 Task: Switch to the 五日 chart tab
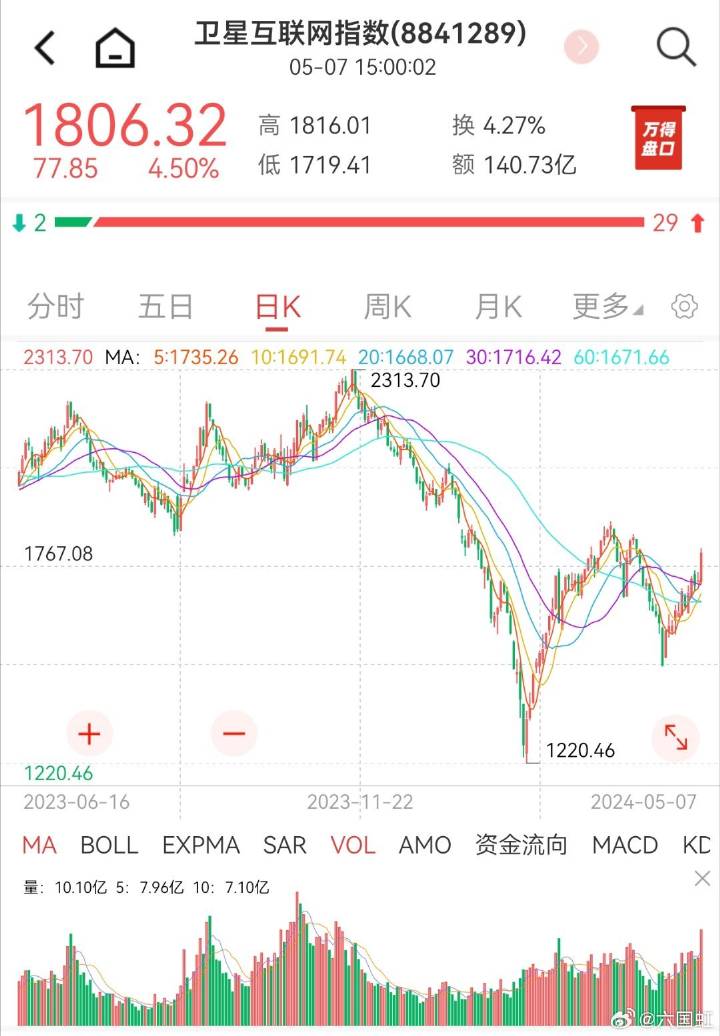click(x=166, y=306)
